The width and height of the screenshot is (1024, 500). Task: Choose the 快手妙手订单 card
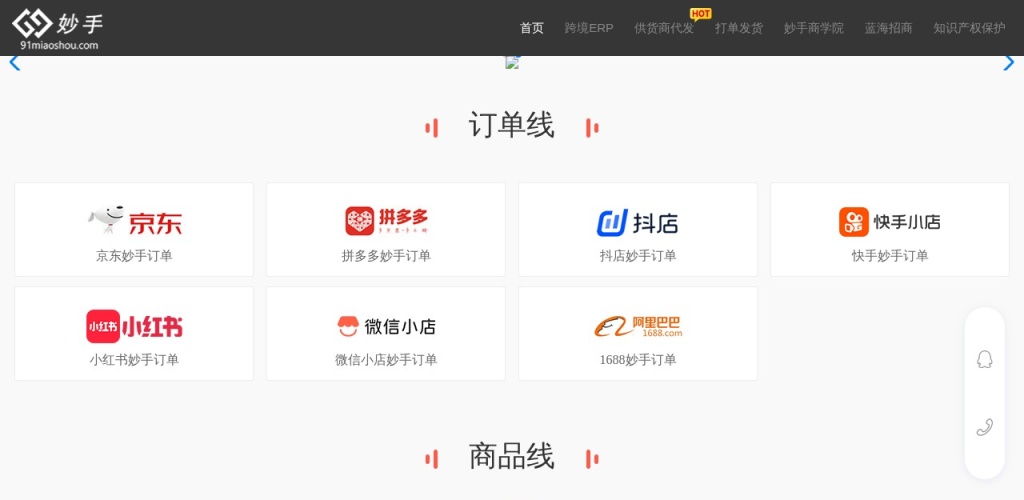click(890, 230)
